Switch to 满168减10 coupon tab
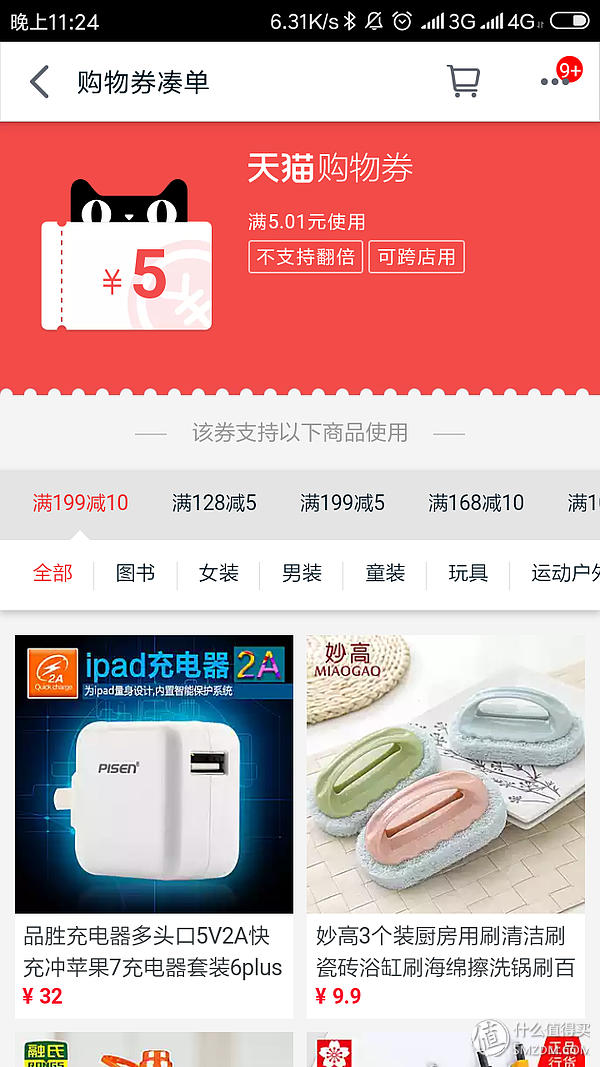Screen dimensions: 600x1067 [x=475, y=503]
